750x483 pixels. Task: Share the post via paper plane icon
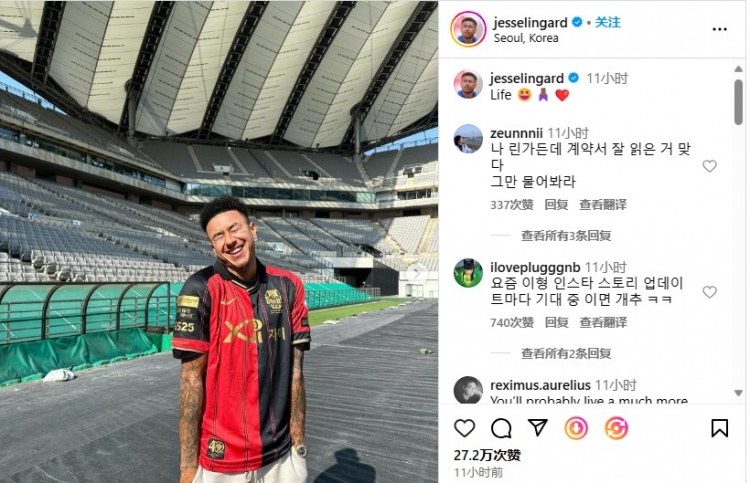tap(538, 428)
